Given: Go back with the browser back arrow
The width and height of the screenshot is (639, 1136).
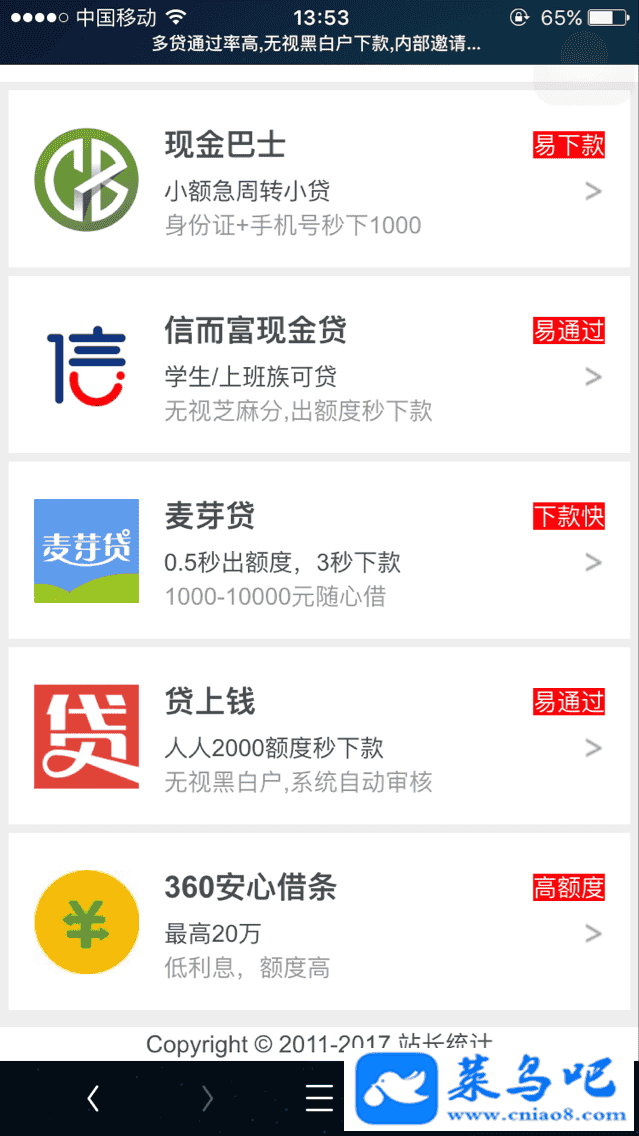Looking at the screenshot, I should pyautogui.click(x=93, y=1099).
